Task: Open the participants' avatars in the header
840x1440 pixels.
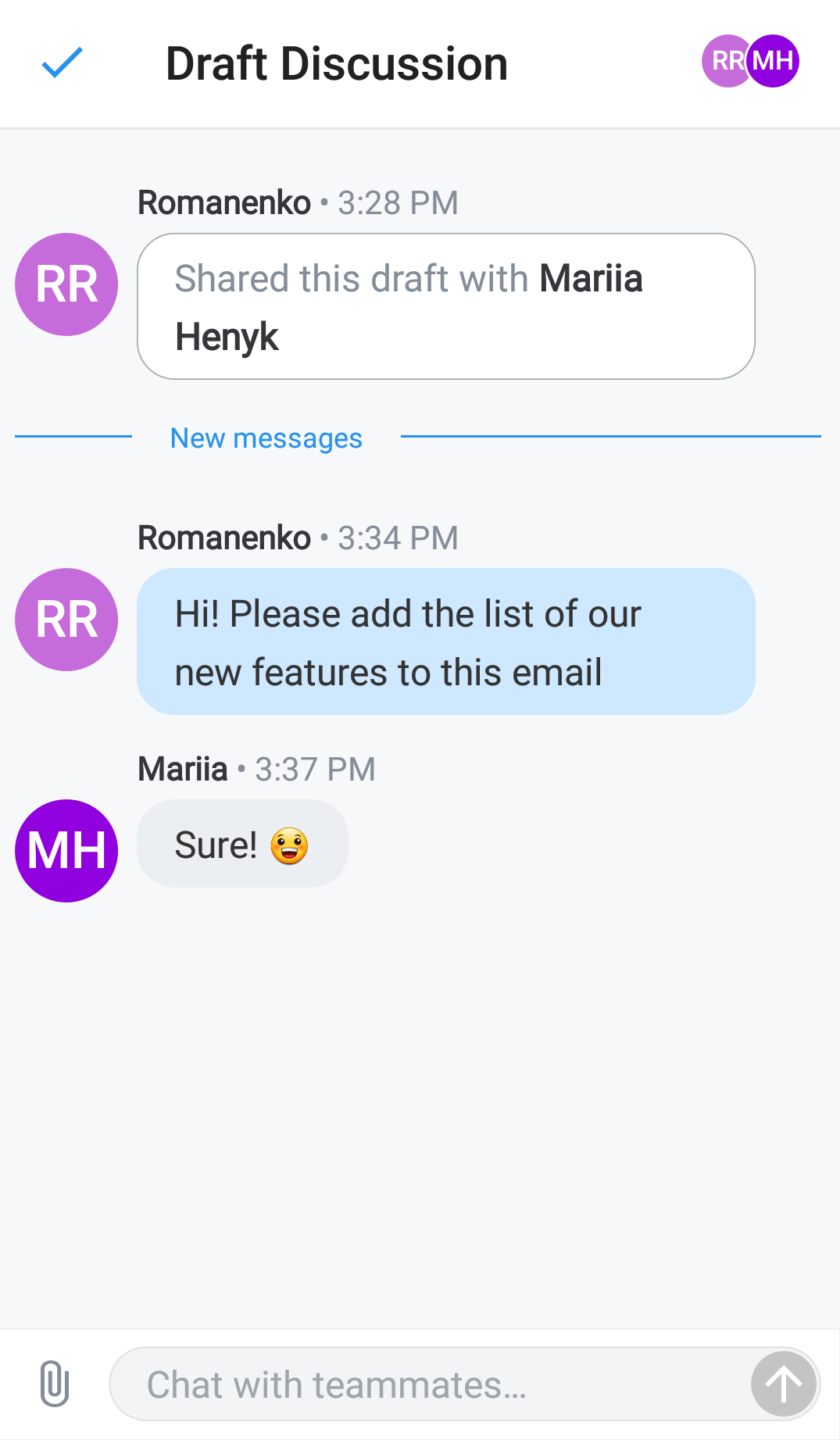Action: 750,61
